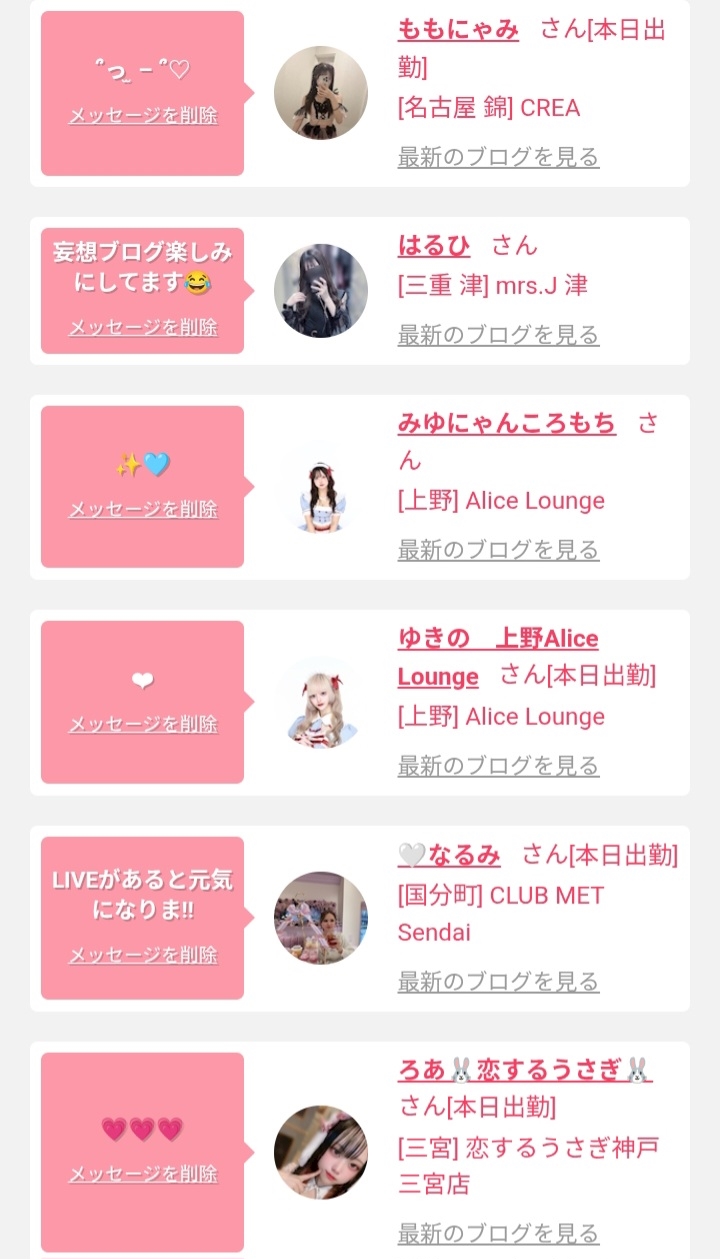Viewport: 720px width, 1259px height.
Task: Delete the message sent to みゆにゃんころもち
Action: (x=143, y=509)
